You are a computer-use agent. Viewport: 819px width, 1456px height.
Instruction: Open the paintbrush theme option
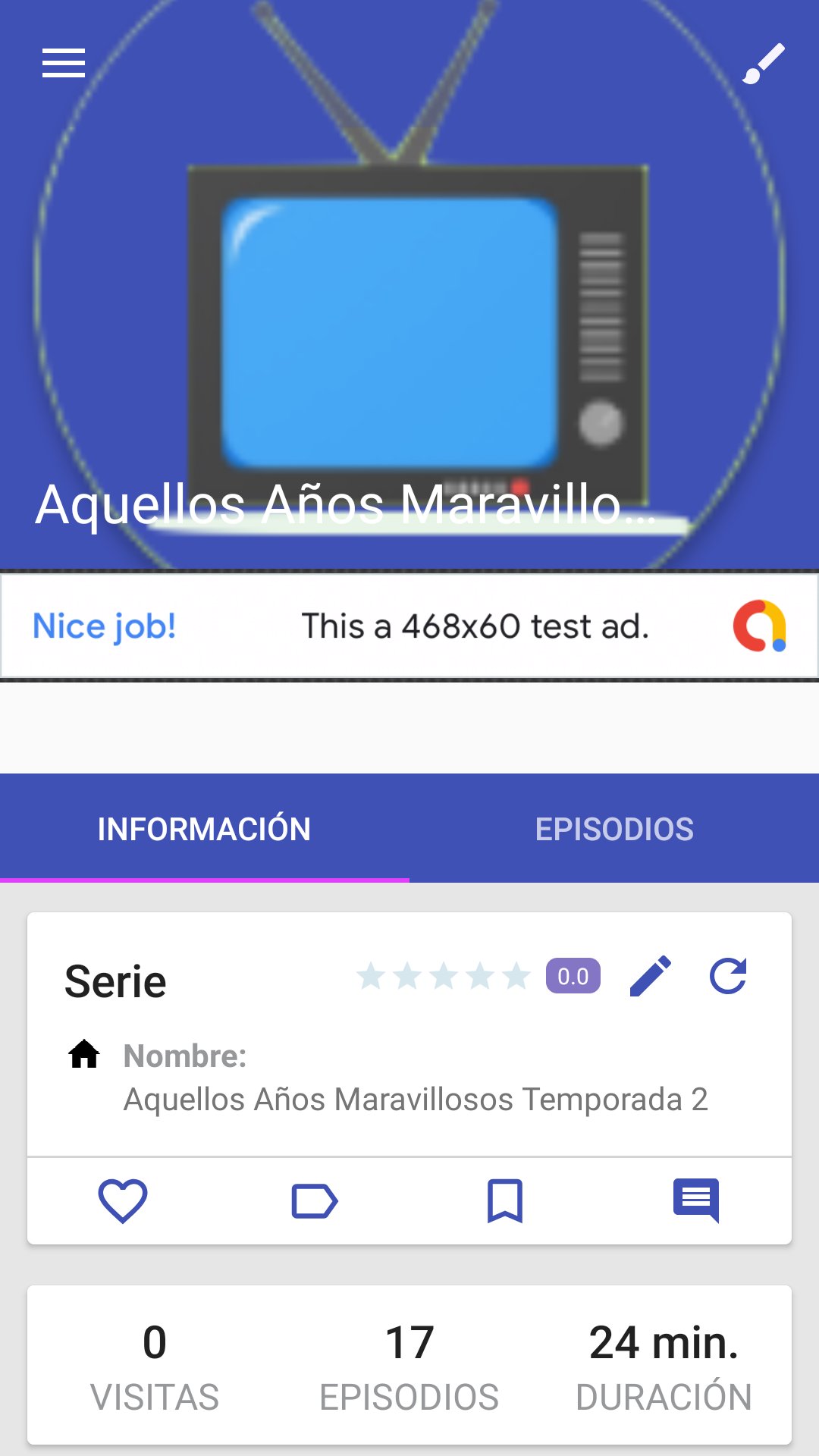(x=763, y=64)
